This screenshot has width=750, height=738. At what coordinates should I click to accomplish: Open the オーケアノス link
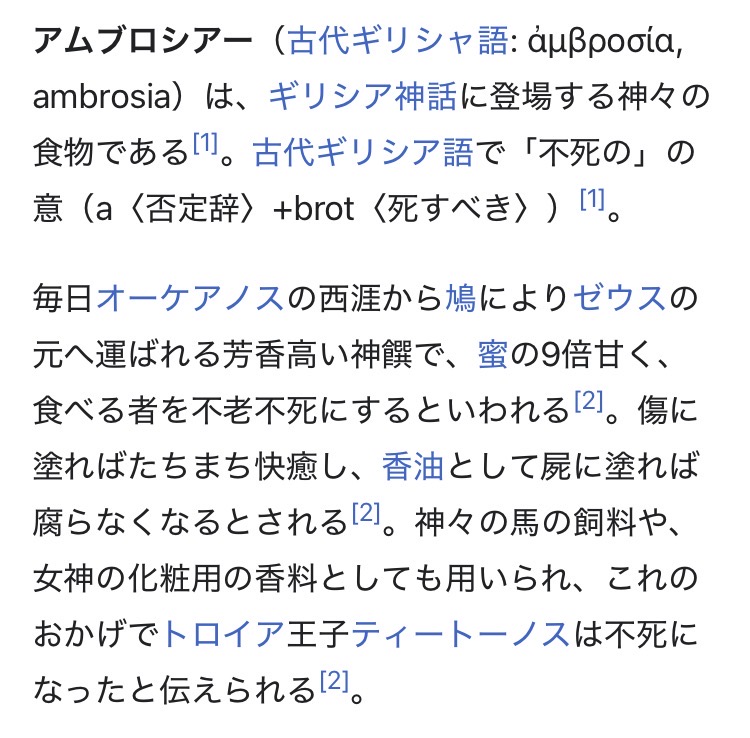click(191, 298)
